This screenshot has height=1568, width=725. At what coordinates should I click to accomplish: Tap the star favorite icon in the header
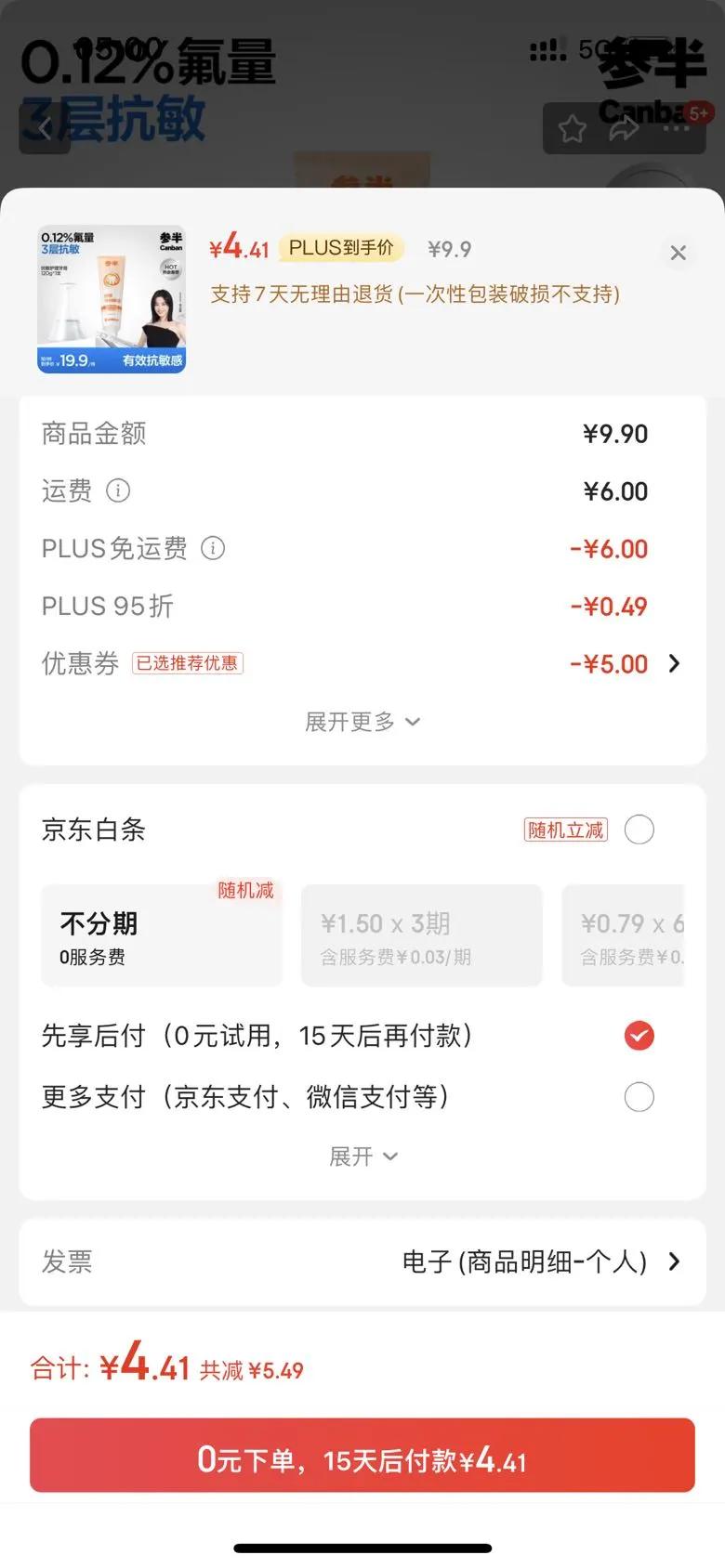572,128
